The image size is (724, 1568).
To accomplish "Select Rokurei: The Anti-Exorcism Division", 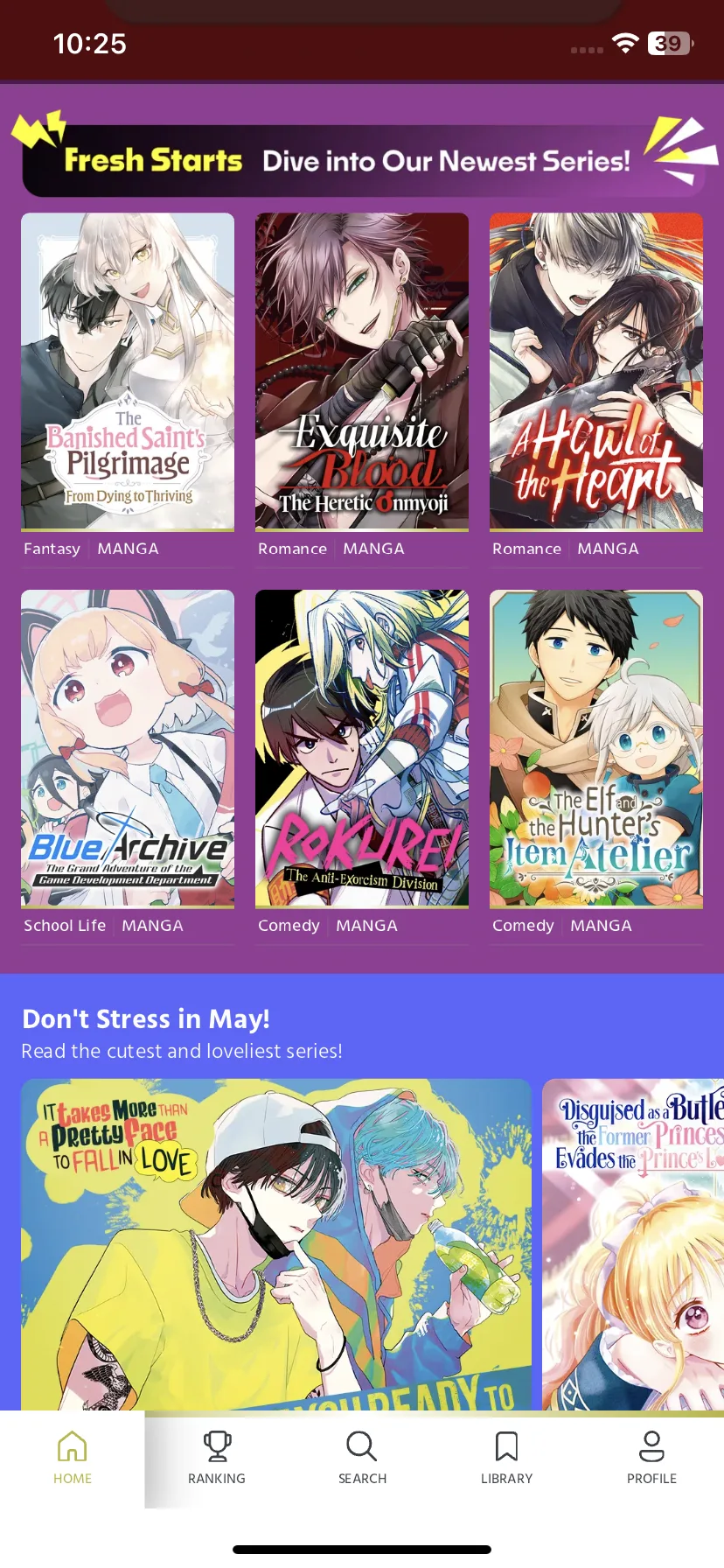I will point(362,749).
